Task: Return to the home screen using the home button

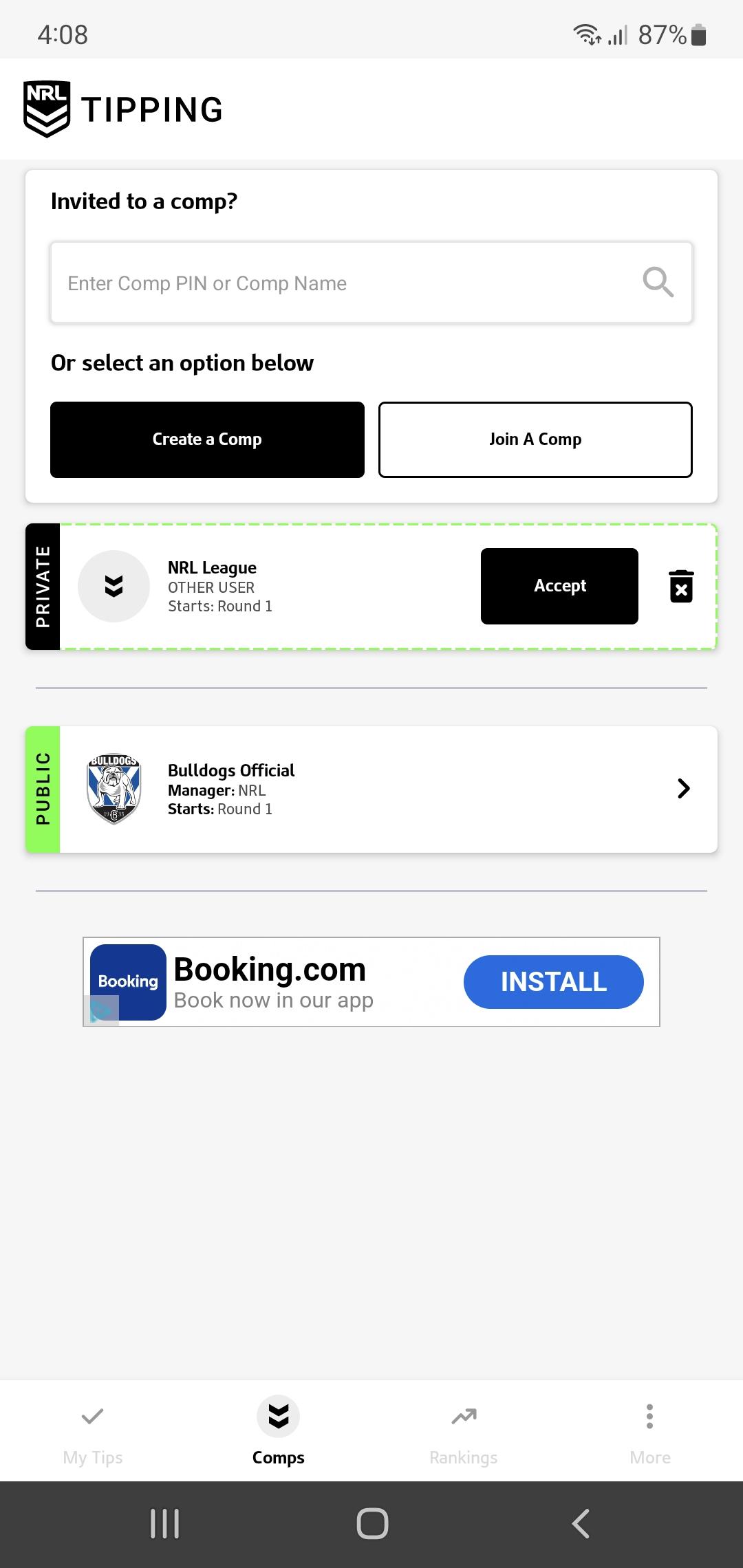Action: 372,1524
